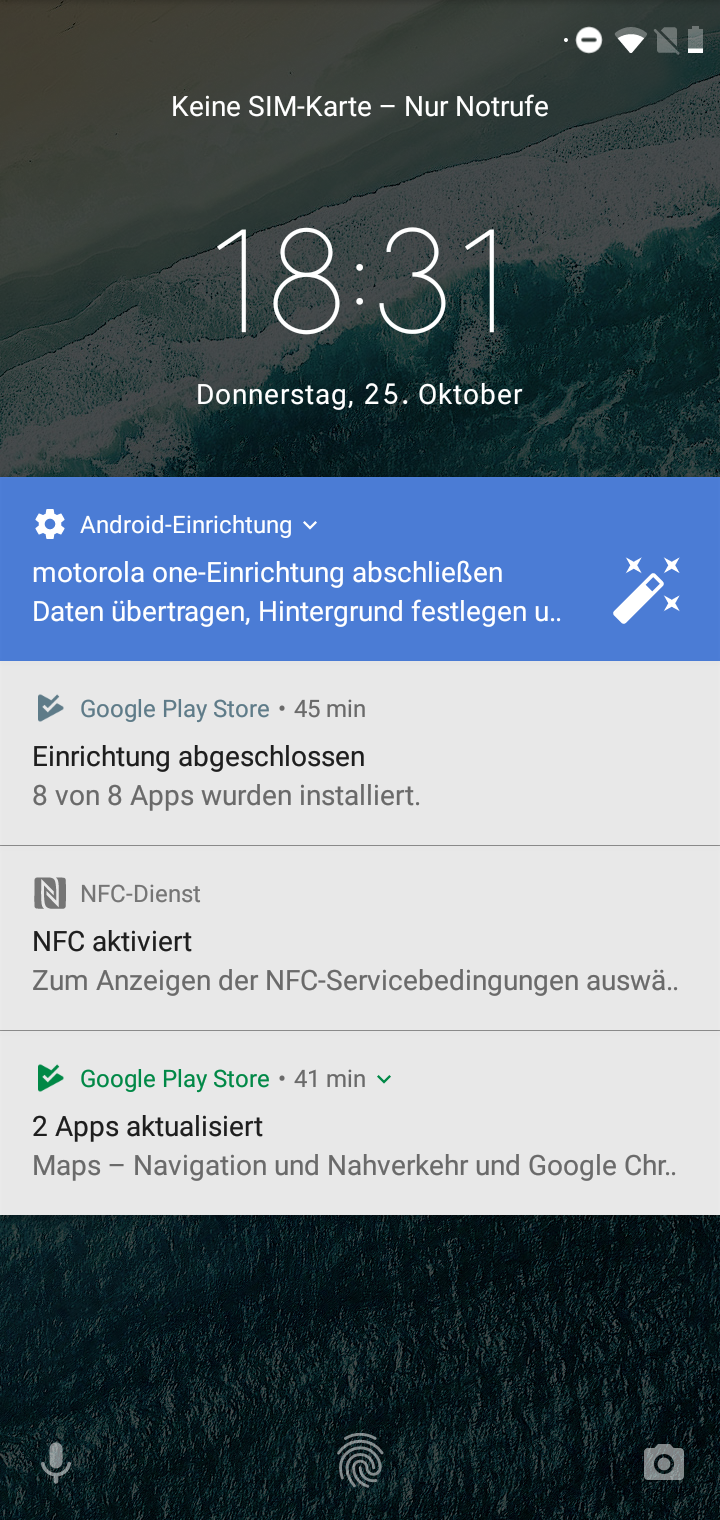Open the camera from the lock screen
This screenshot has width=720, height=1520.
tap(663, 1464)
